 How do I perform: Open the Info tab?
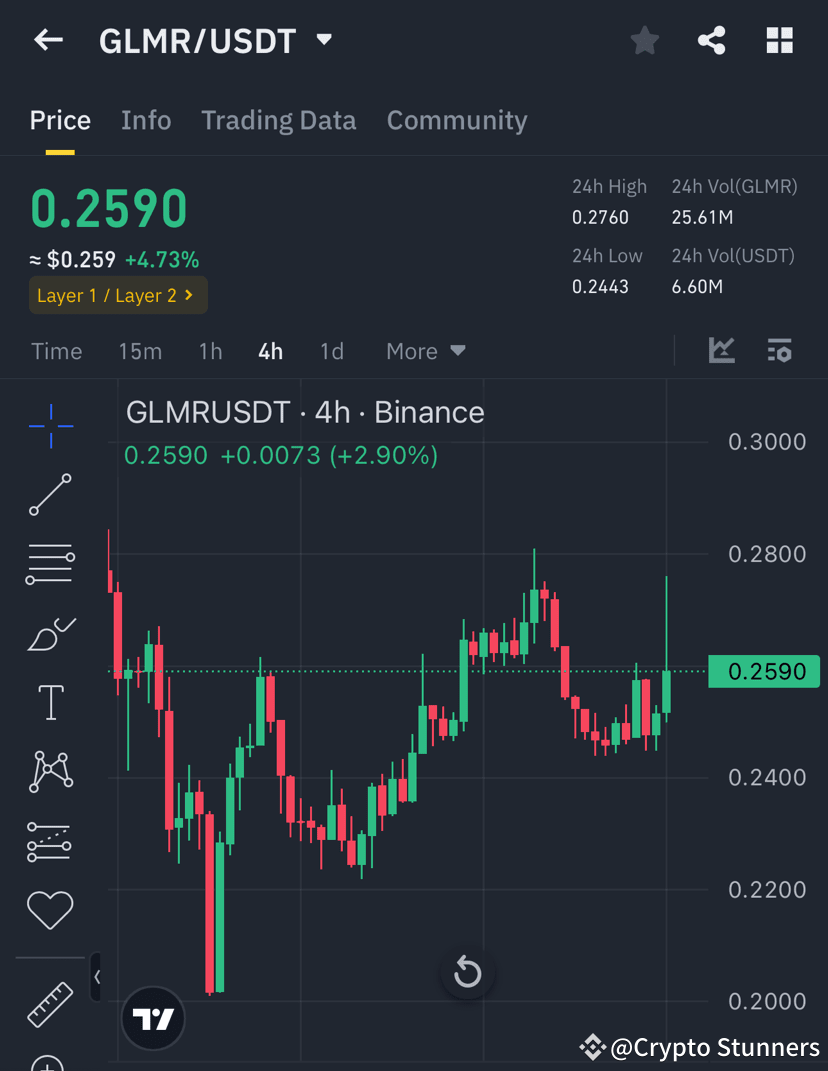[x=146, y=120]
